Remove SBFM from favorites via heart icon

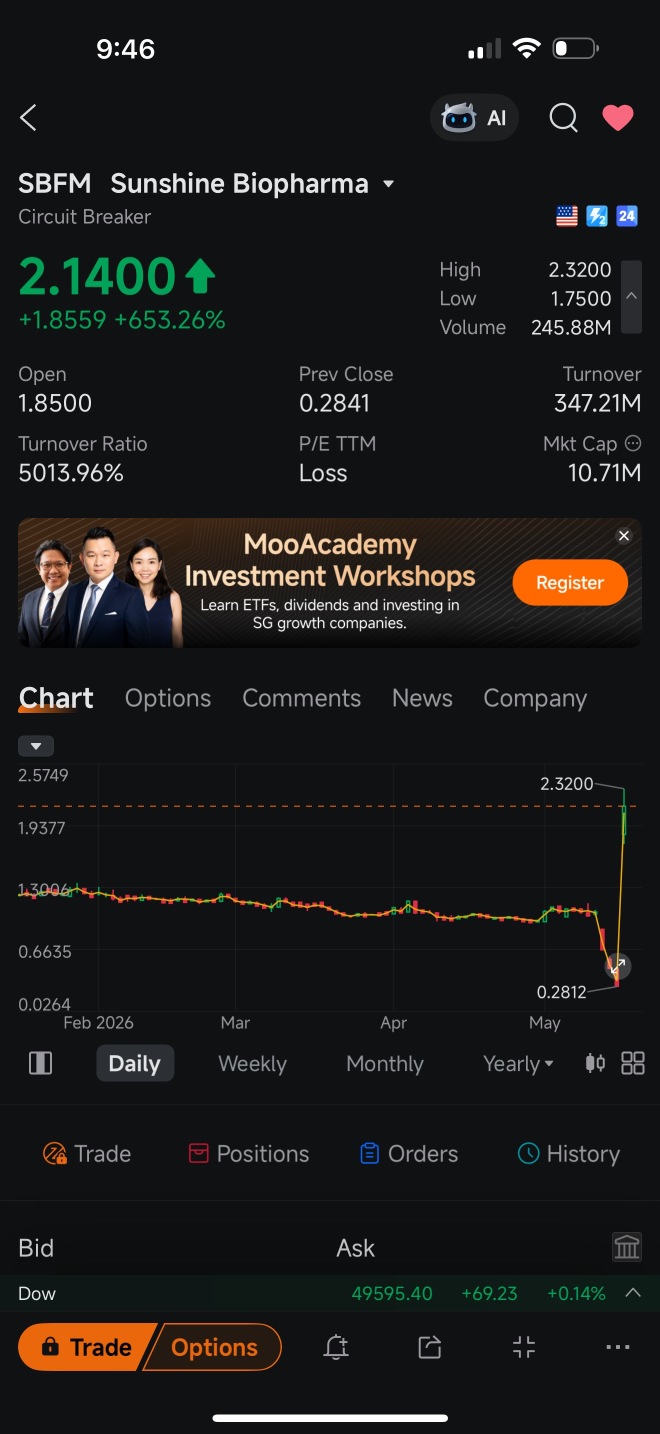coord(618,118)
